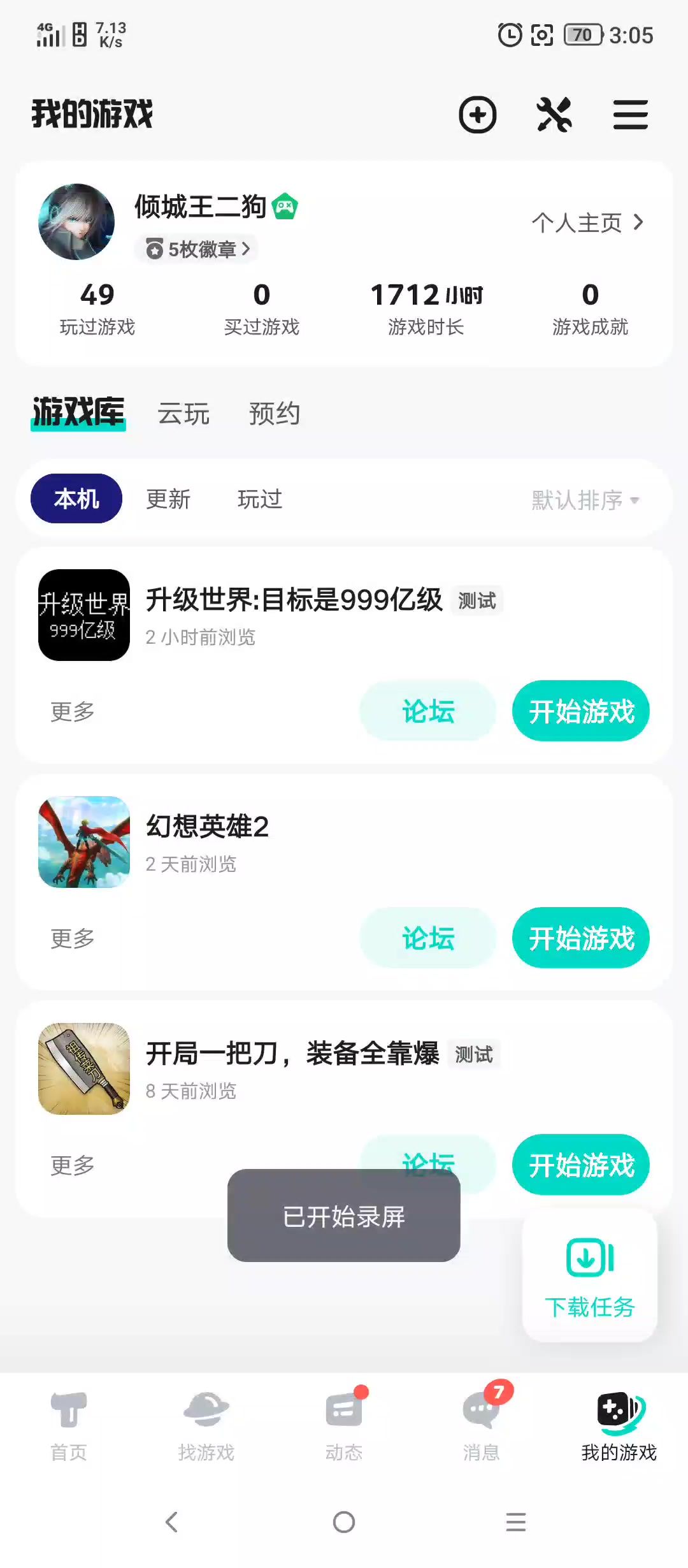Tap the system back button
Screen dimensions: 688x1568
[171, 1522]
